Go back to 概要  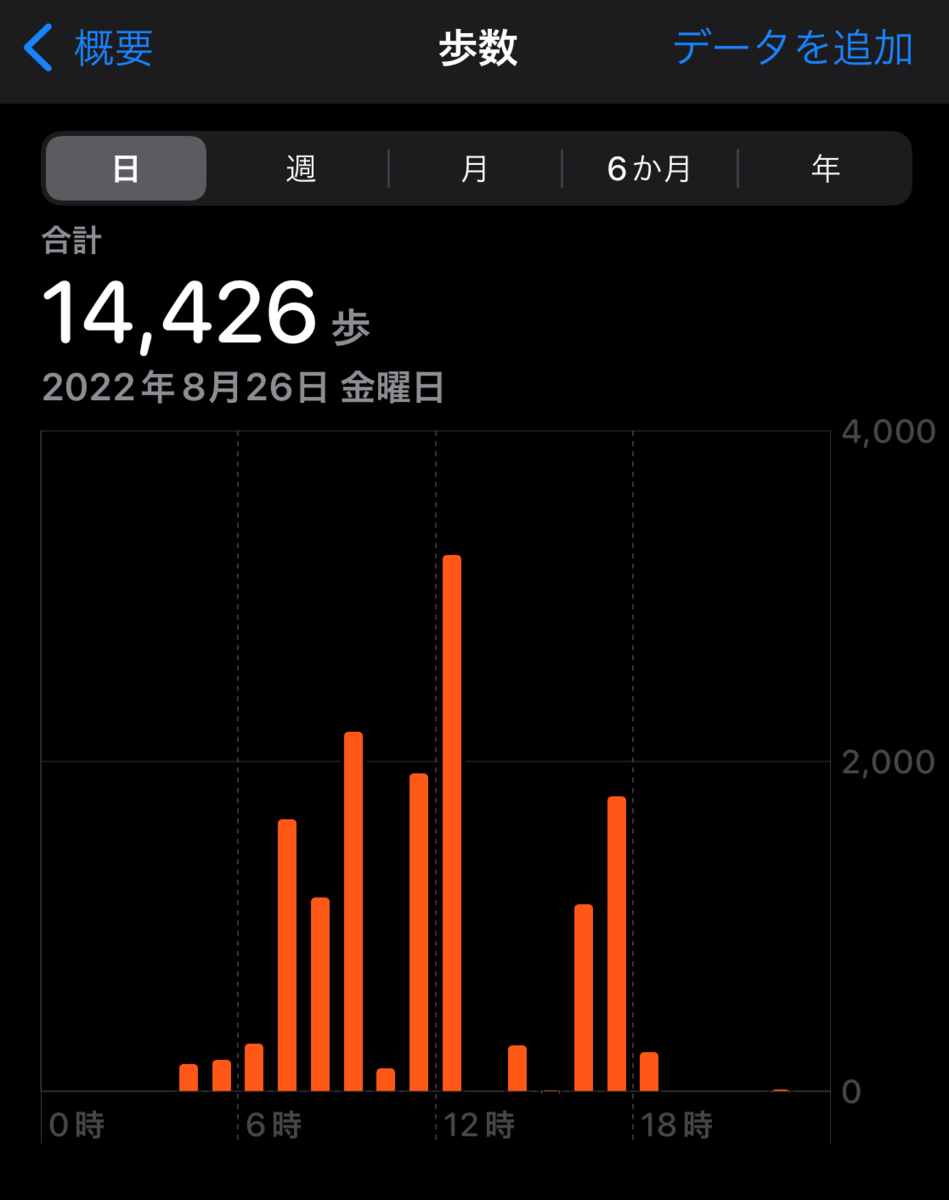click(88, 48)
